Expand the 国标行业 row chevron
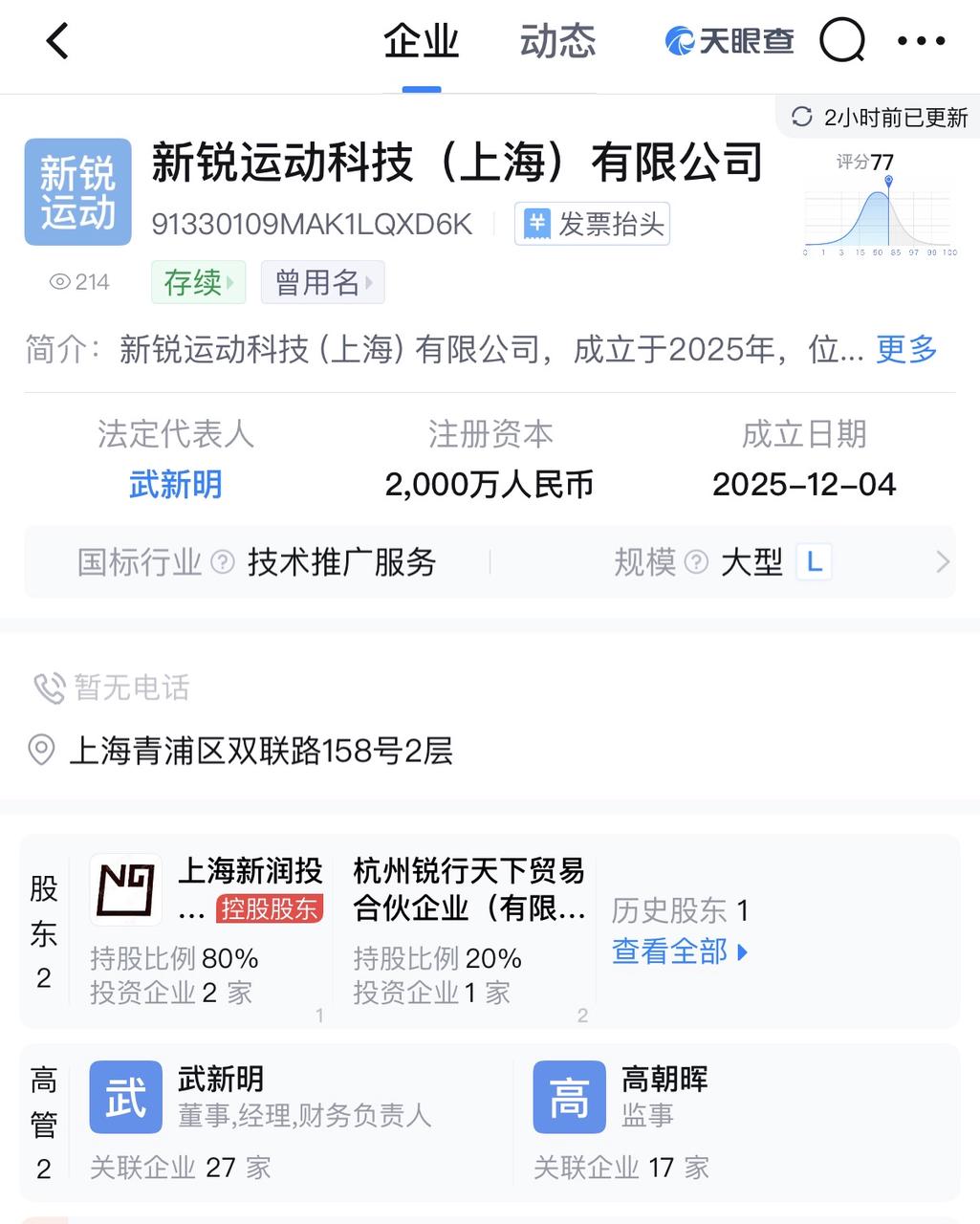 946,562
